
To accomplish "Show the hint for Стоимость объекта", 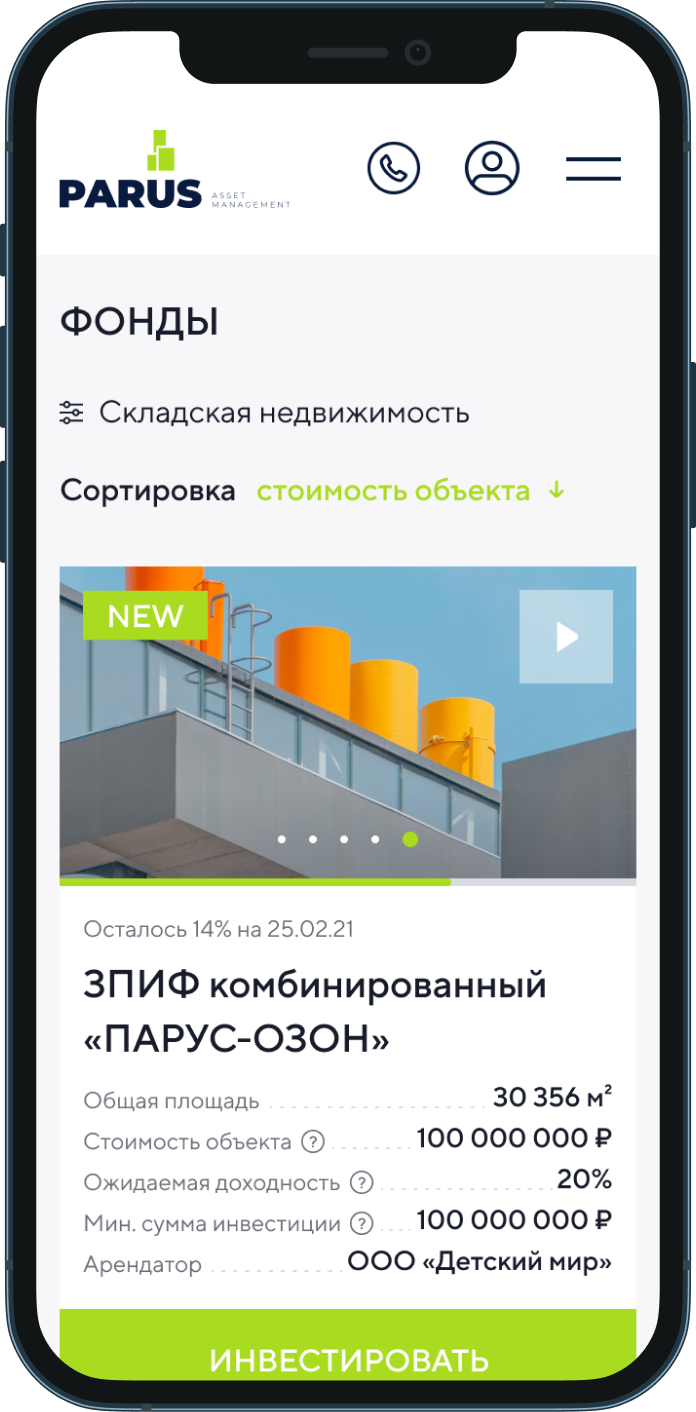I will pyautogui.click(x=313, y=1141).
